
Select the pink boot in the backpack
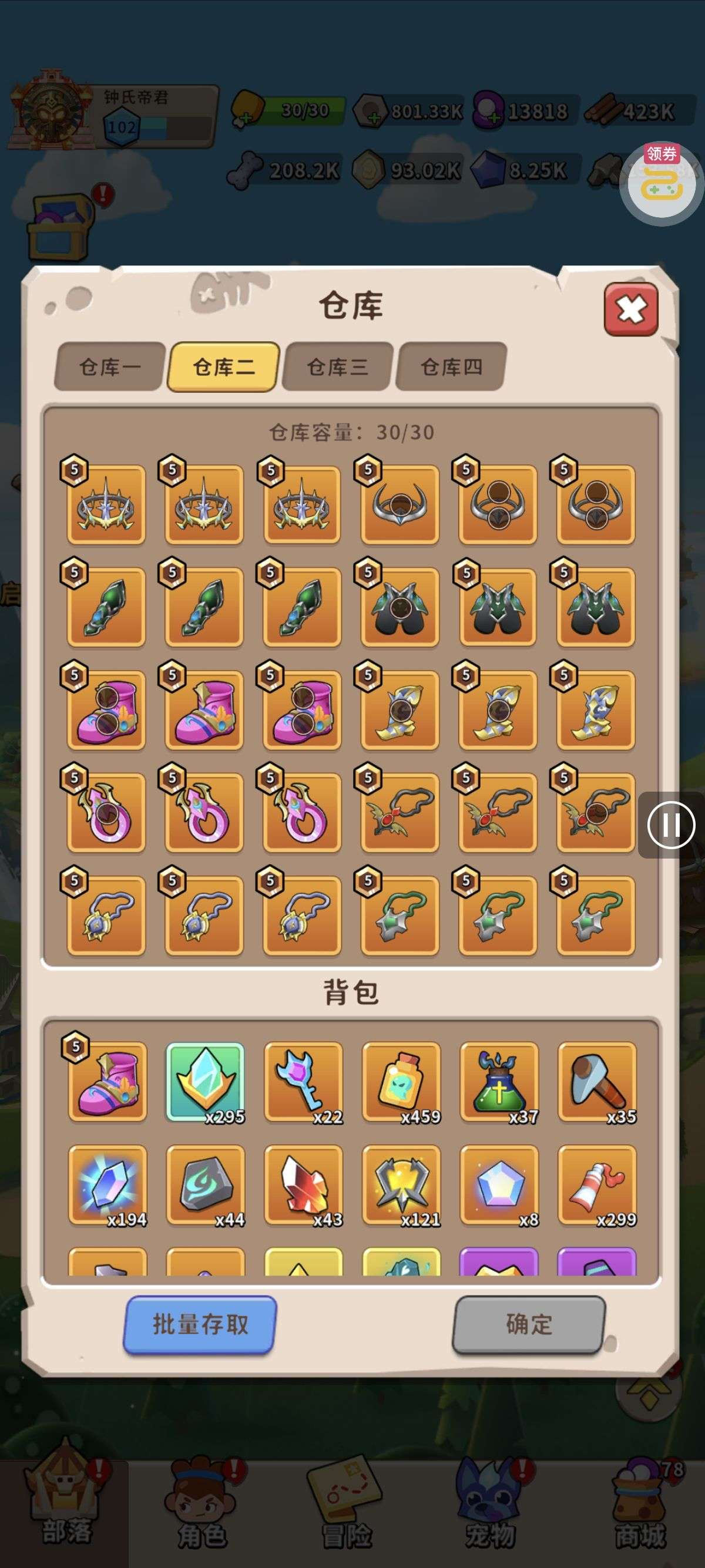(108, 1082)
